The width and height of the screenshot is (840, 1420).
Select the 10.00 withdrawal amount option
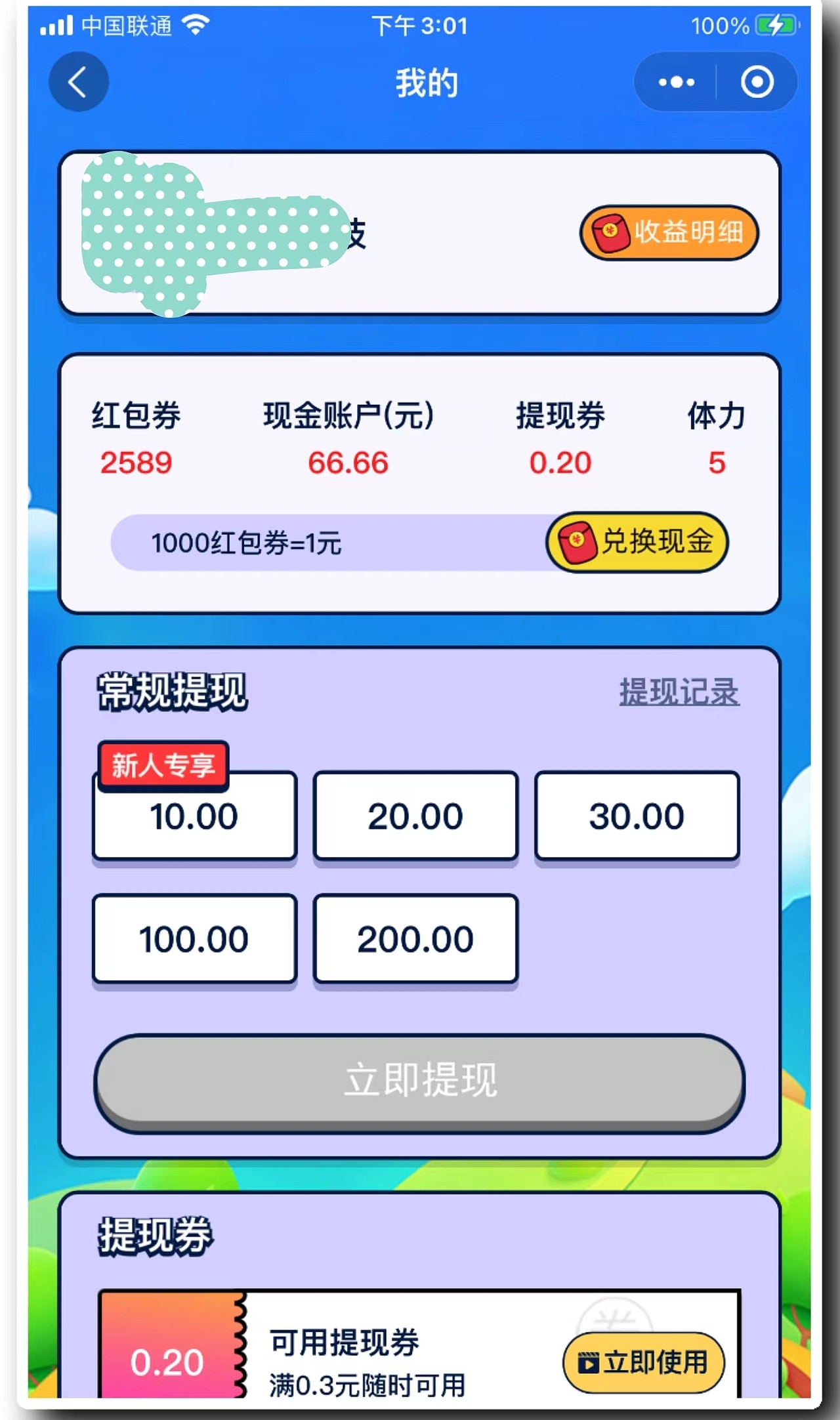tap(194, 816)
